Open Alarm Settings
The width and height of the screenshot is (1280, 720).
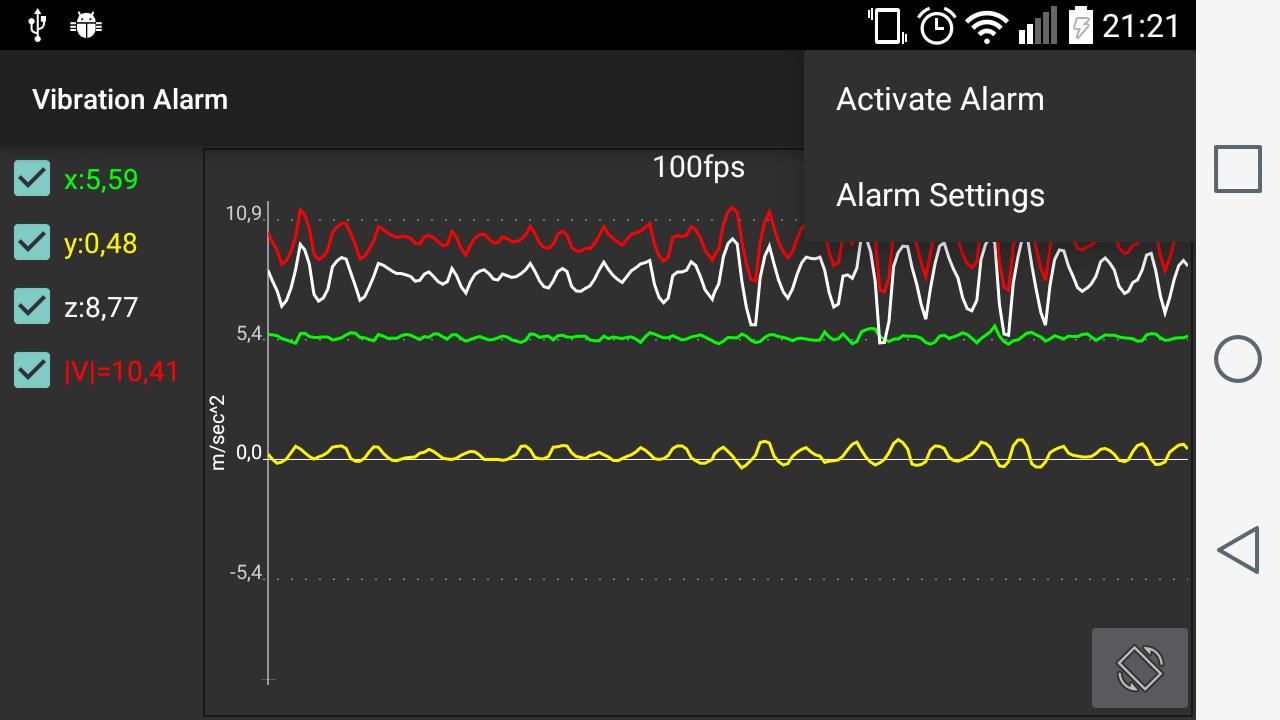pyautogui.click(x=940, y=195)
